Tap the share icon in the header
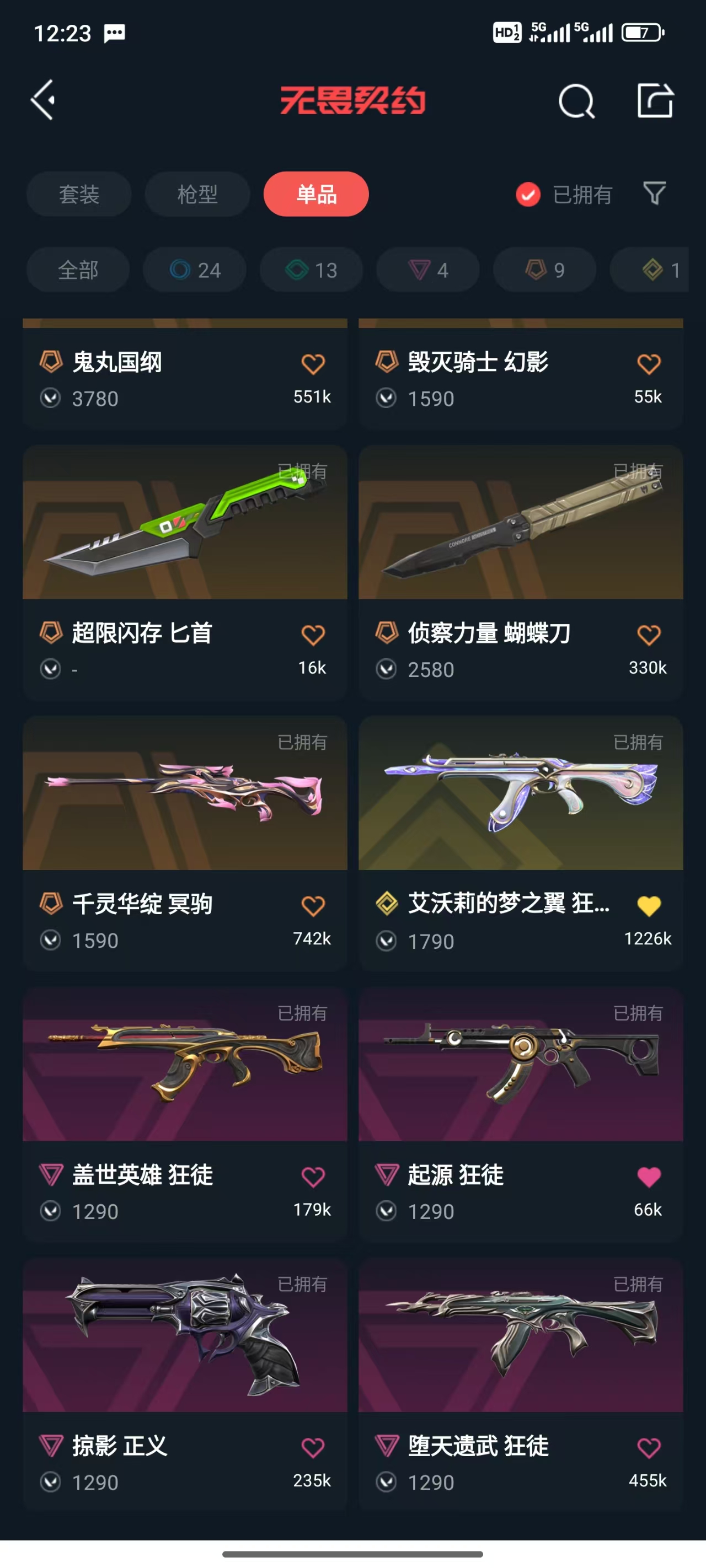The height and width of the screenshot is (1568, 706). pos(655,100)
